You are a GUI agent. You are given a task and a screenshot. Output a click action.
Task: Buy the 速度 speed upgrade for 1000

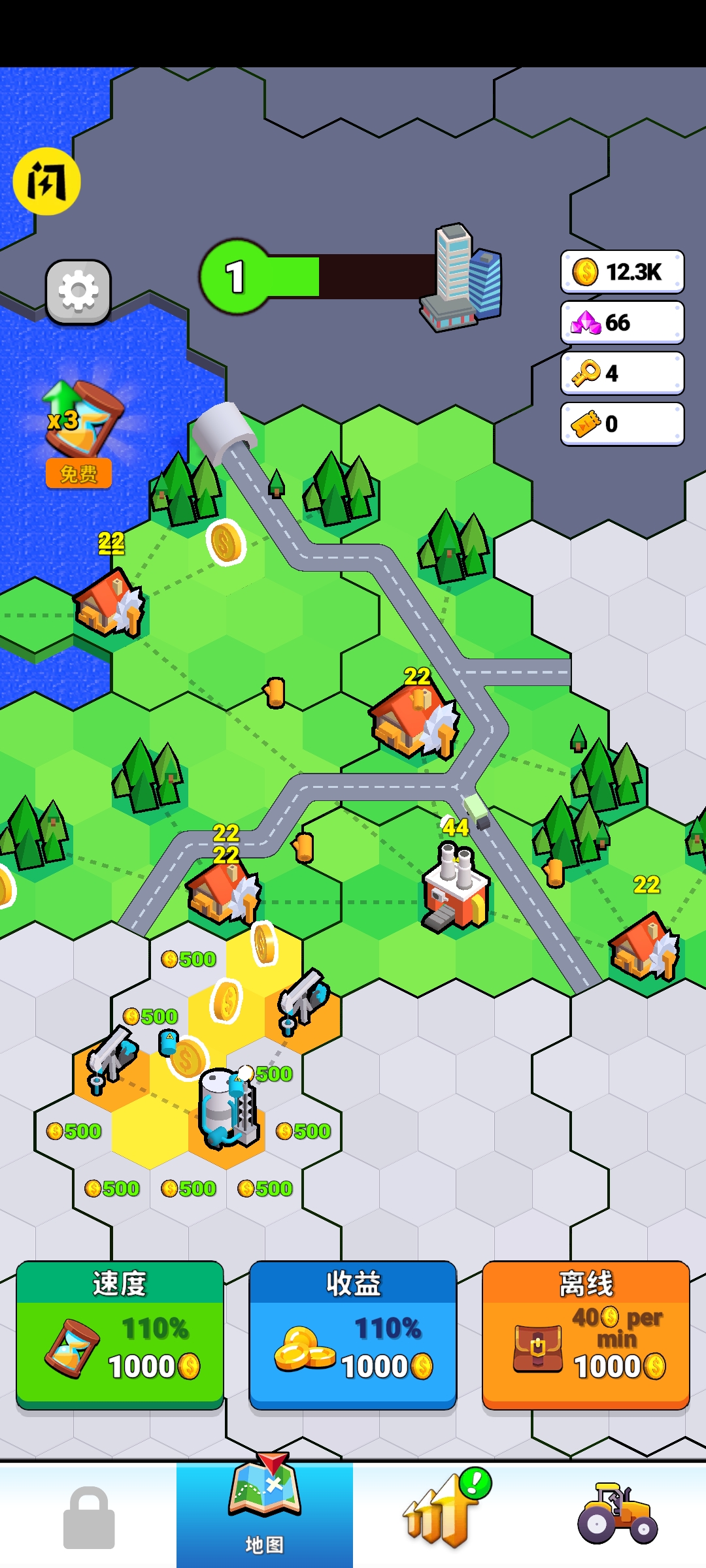(x=120, y=1335)
